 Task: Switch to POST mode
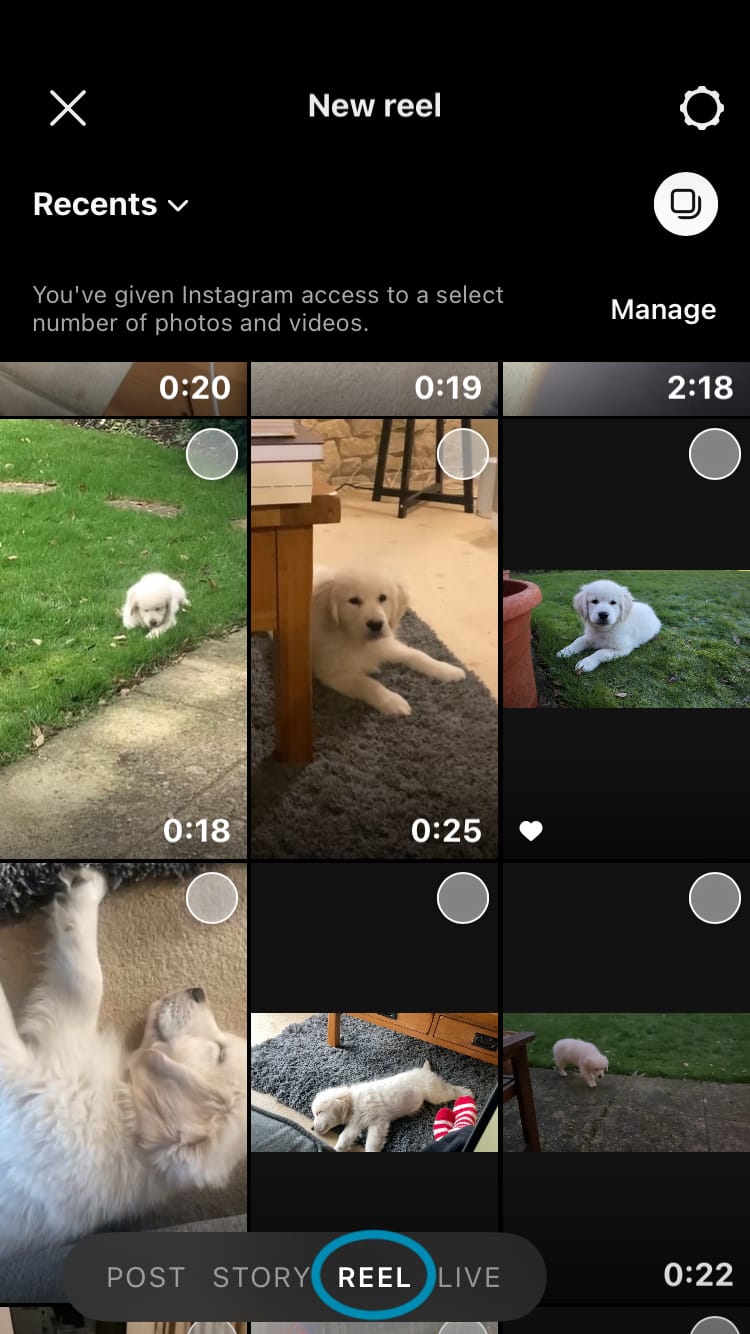146,1277
